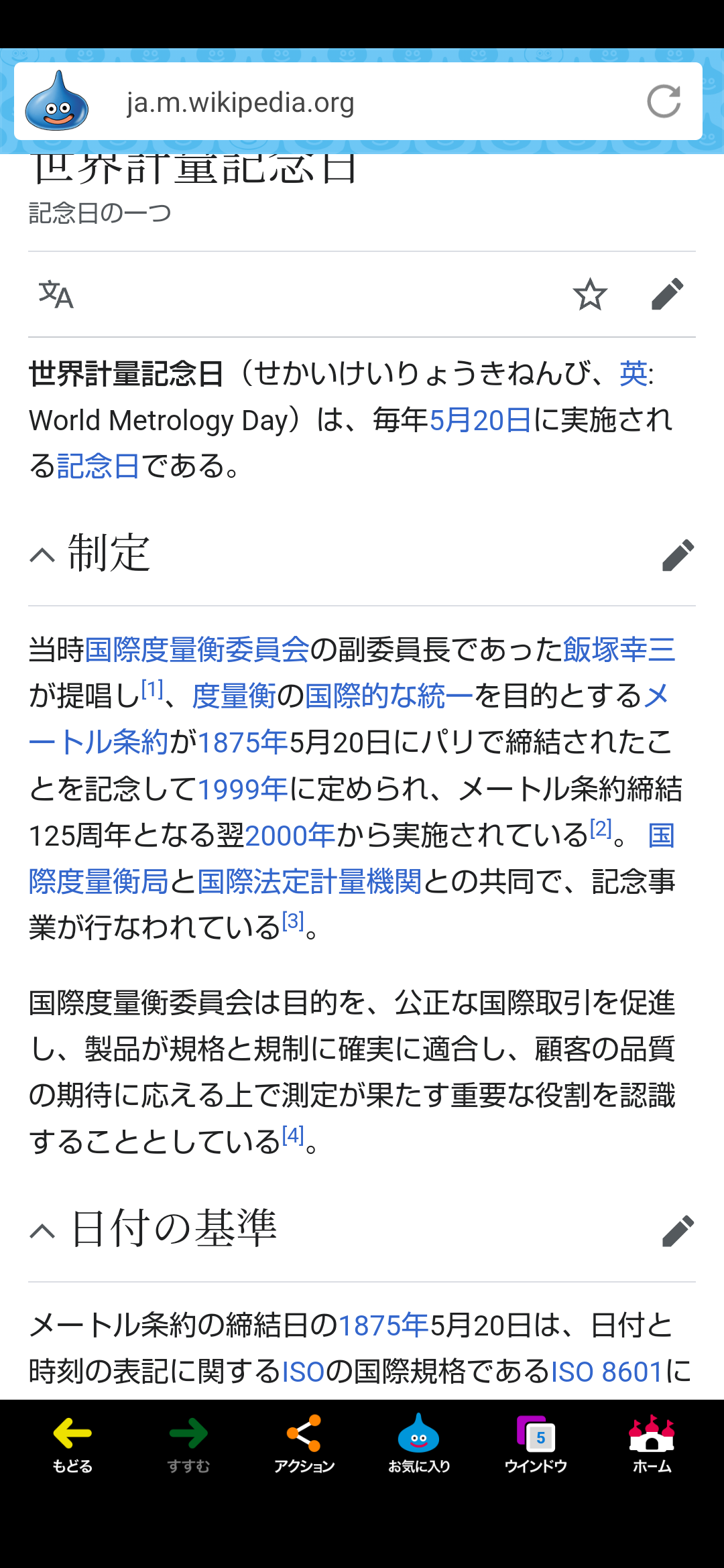Edit the 制定 section
This screenshot has height=1568, width=724.
(x=678, y=555)
